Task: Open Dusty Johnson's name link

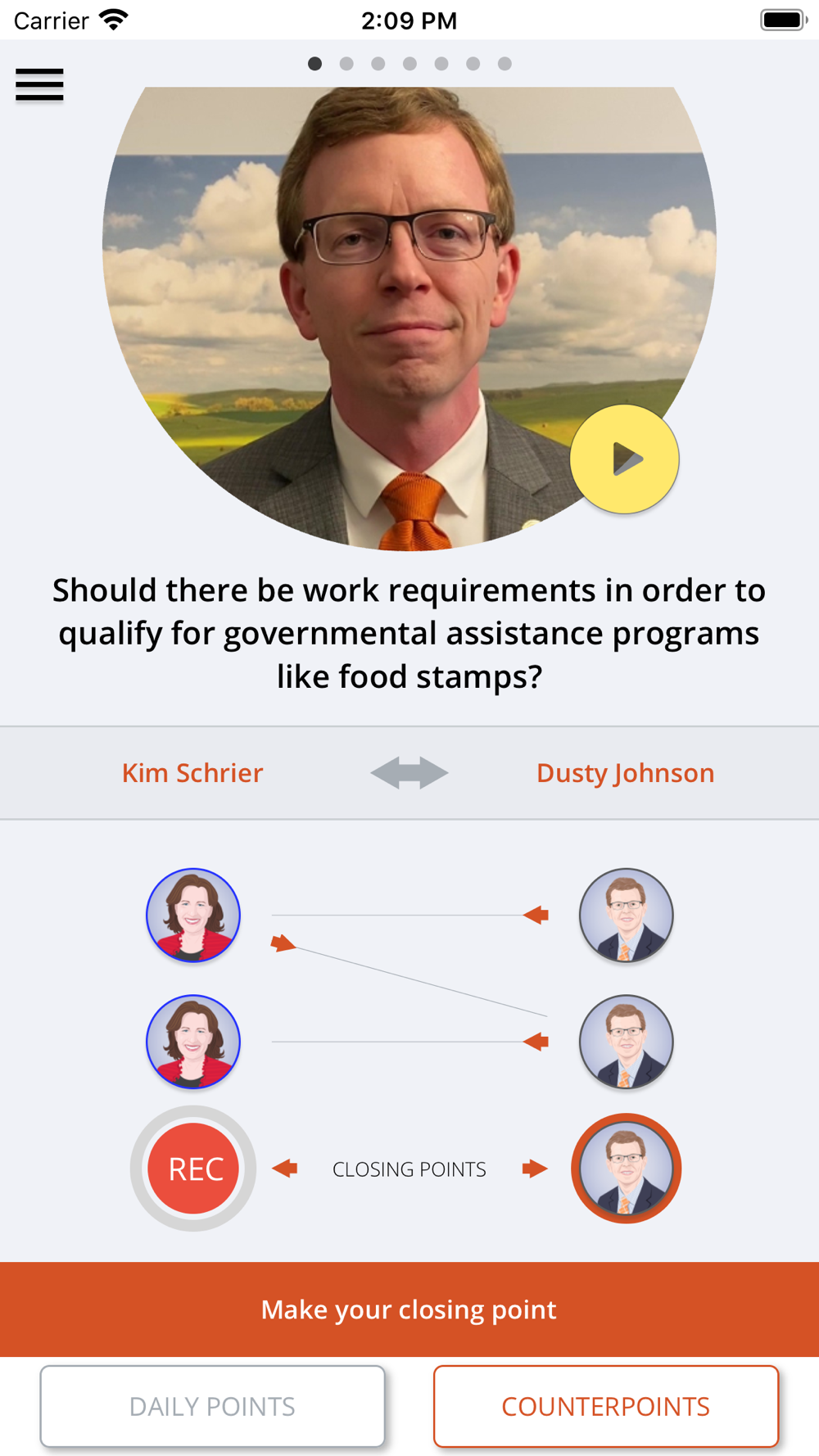Action: tap(626, 773)
